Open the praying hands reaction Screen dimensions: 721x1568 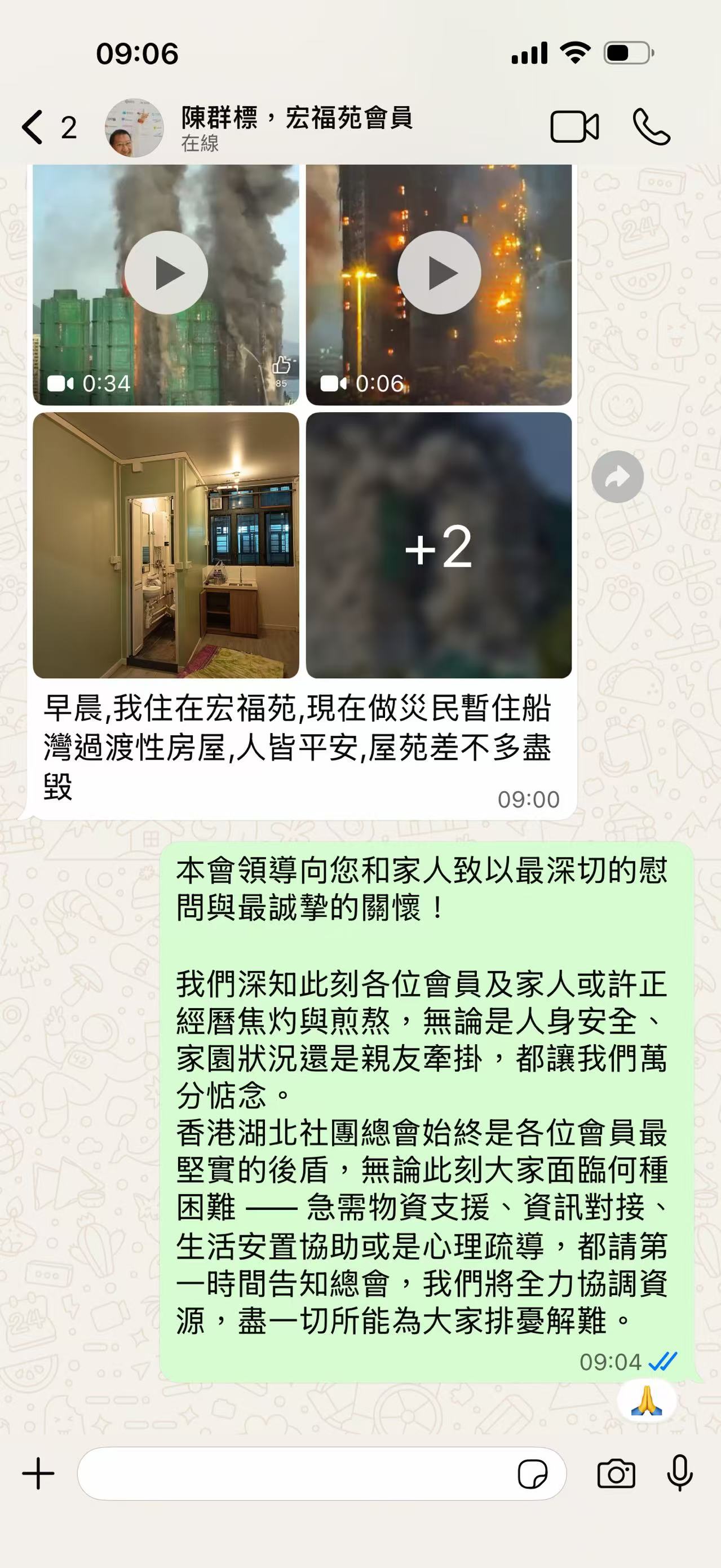coord(646,1400)
